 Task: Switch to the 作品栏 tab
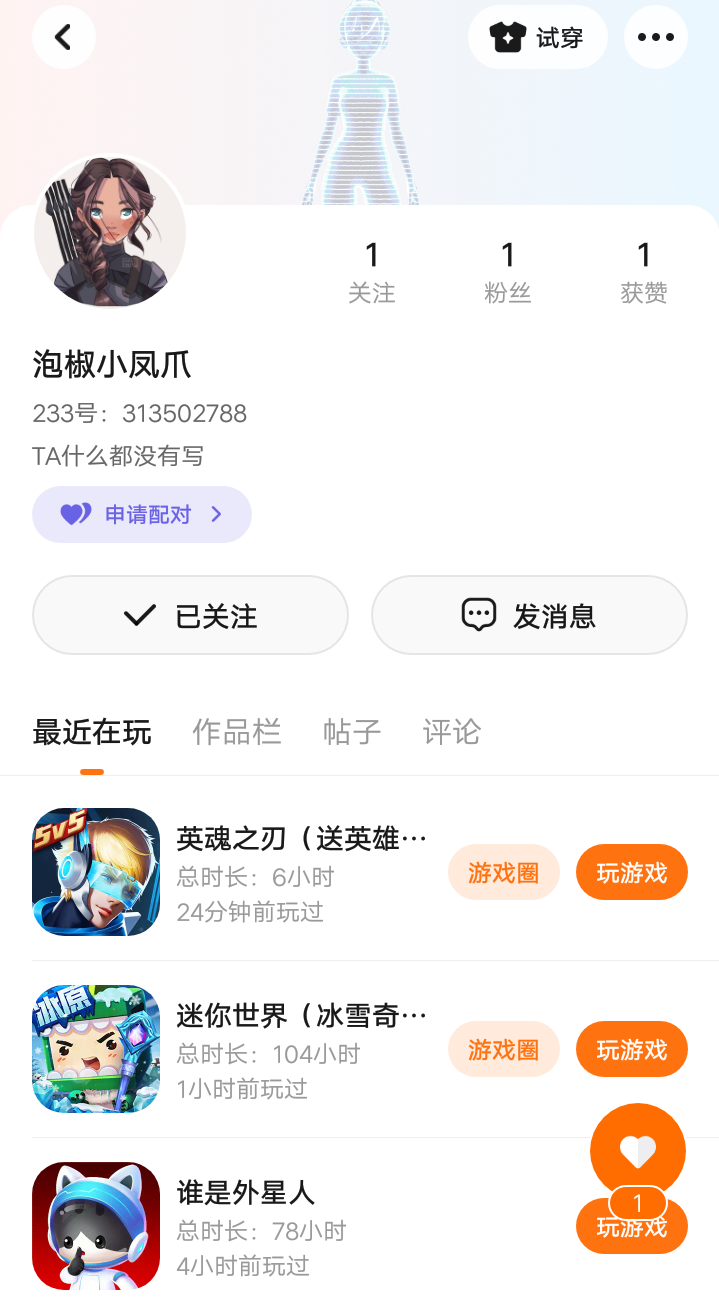tap(237, 732)
